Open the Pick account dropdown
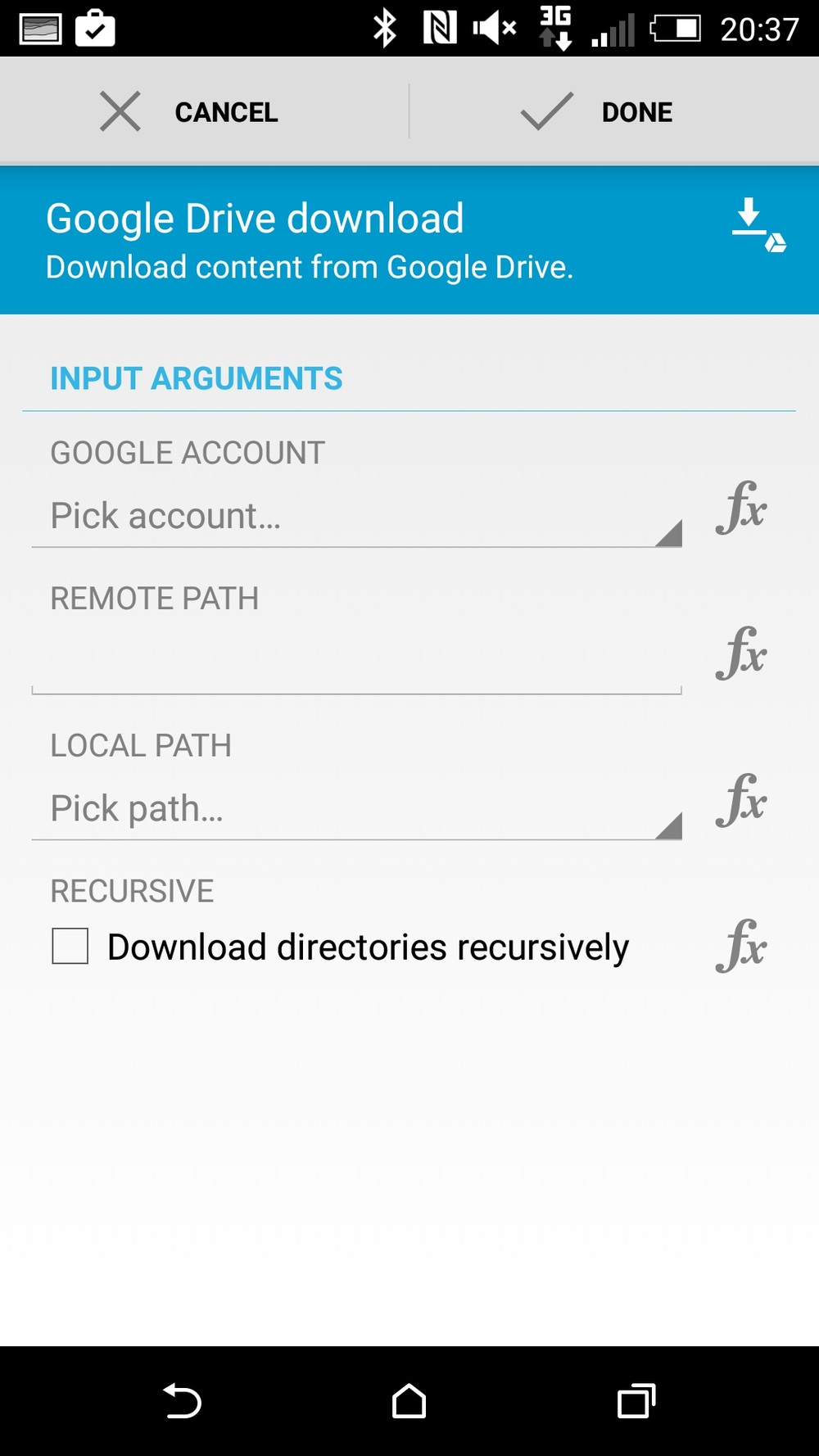 tap(356, 517)
